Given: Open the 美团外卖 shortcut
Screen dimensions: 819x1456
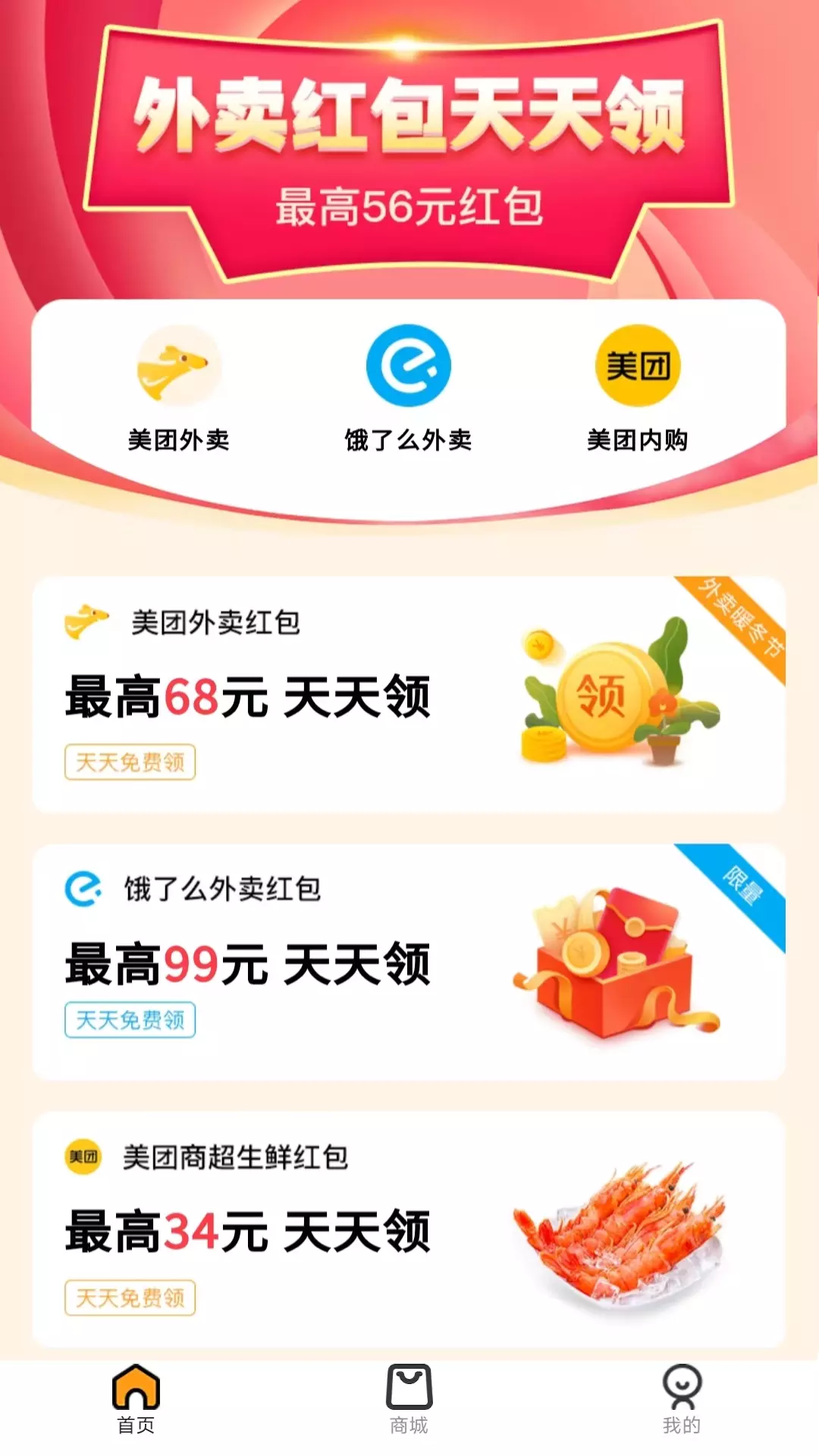Looking at the screenshot, I should pyautogui.click(x=179, y=389).
